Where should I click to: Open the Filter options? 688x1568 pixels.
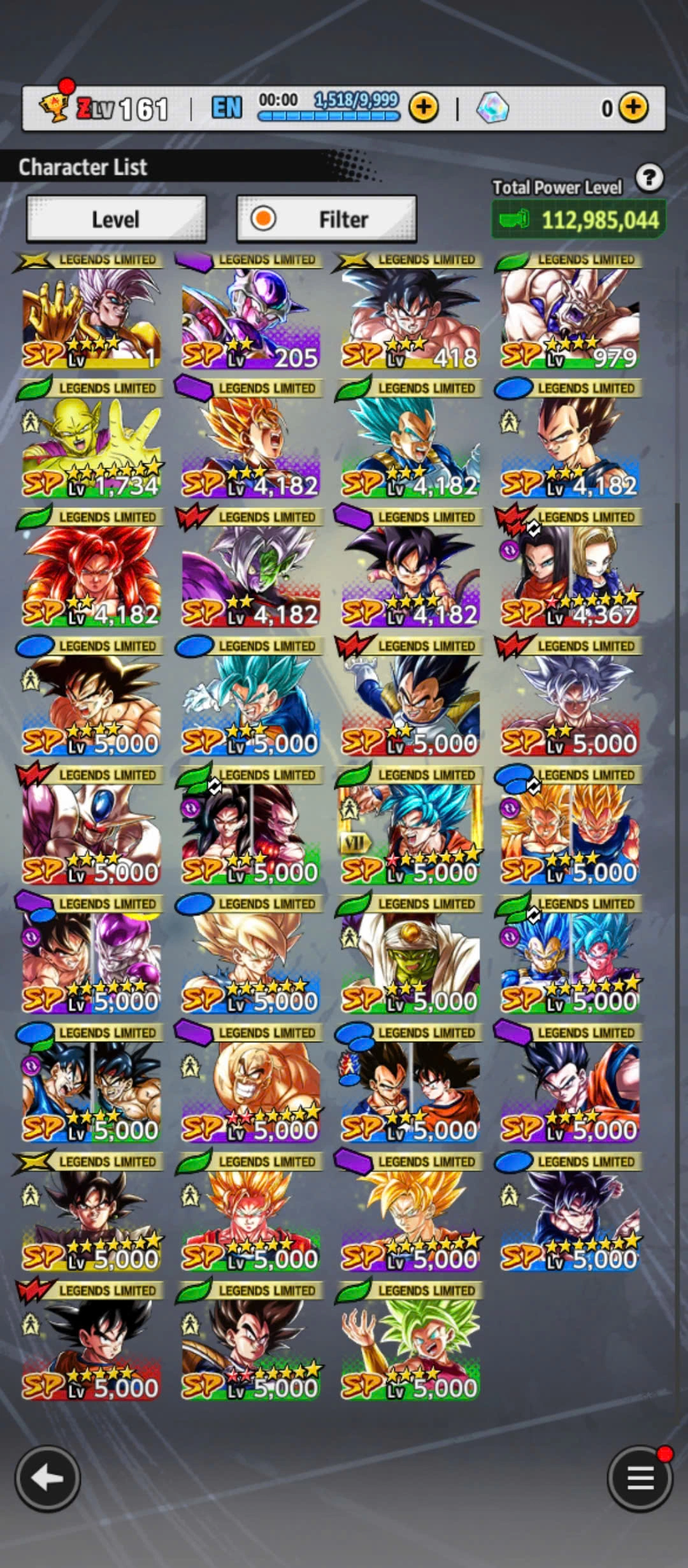pyautogui.click(x=326, y=219)
